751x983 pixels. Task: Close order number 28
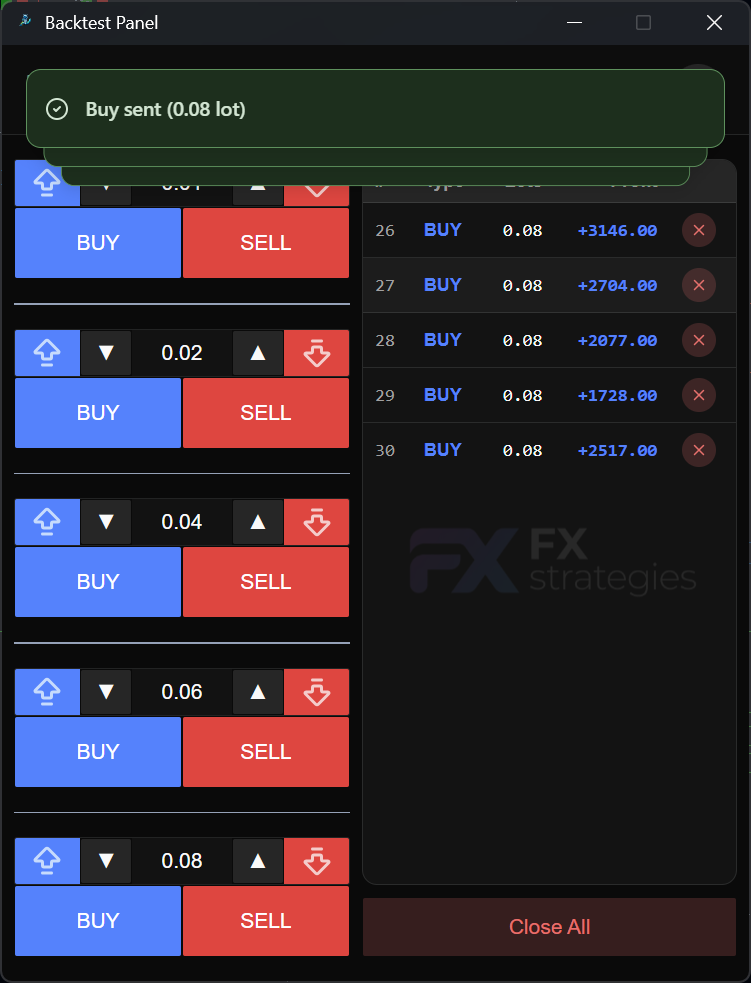click(699, 341)
